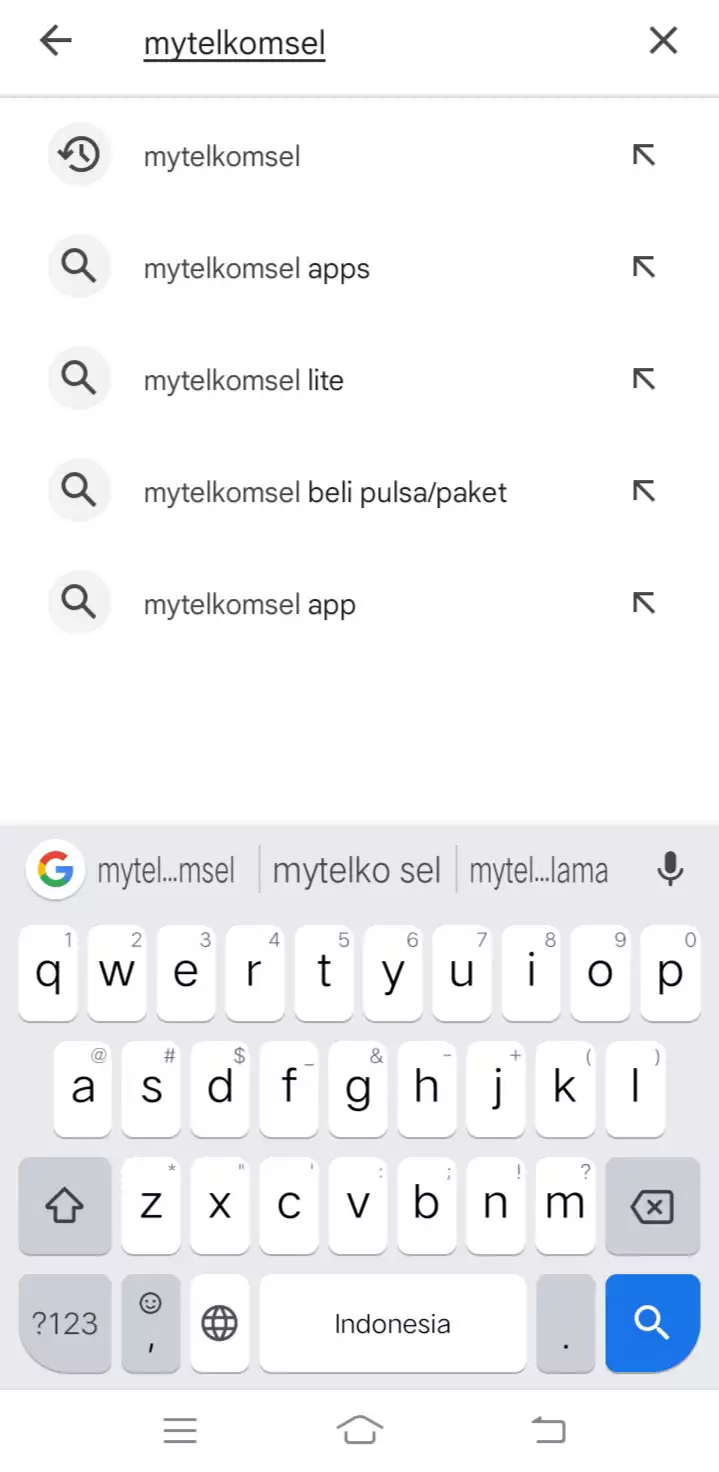Fill query with mytelkomsel lite arrow

(x=644, y=379)
